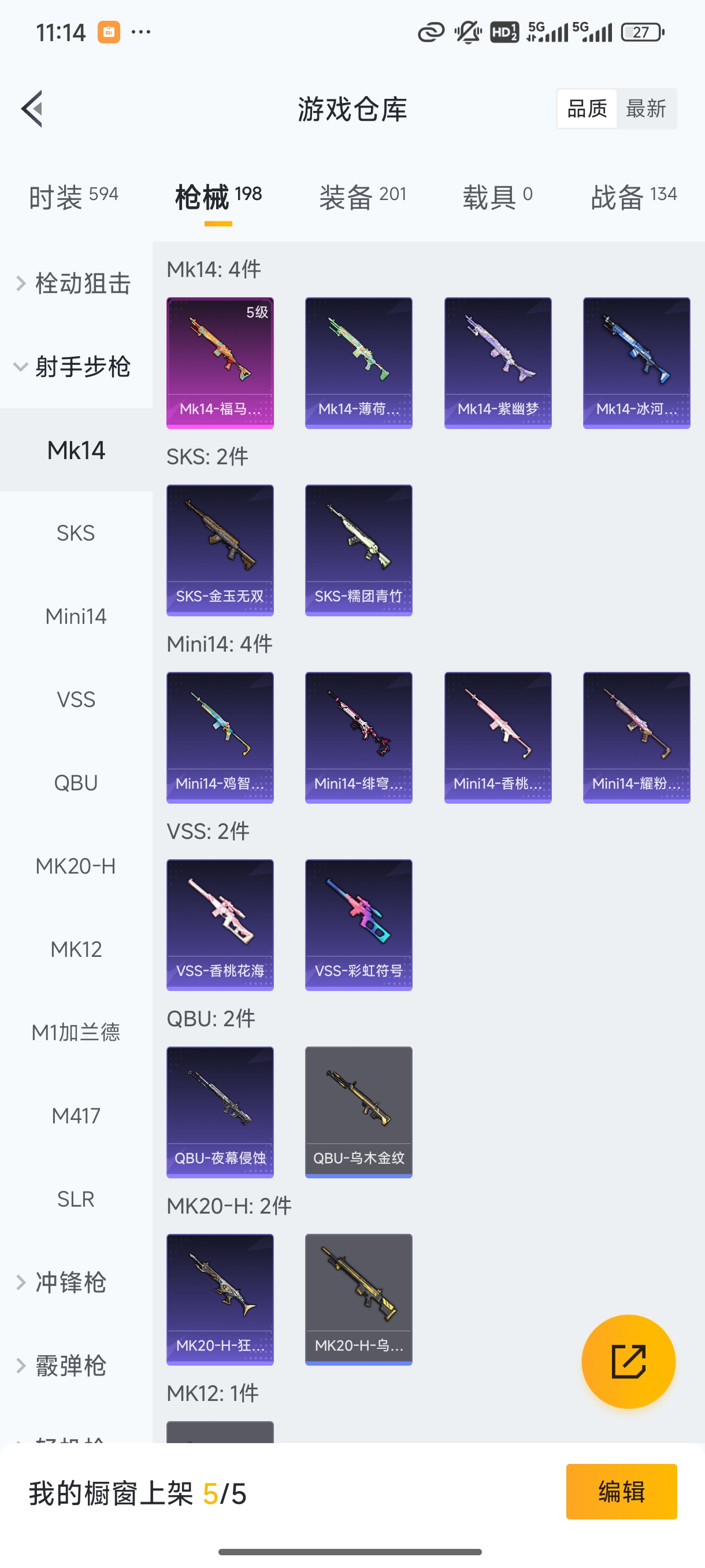Switch to the 战备 tab
Viewport: 705px width, 1568px height.
633,197
